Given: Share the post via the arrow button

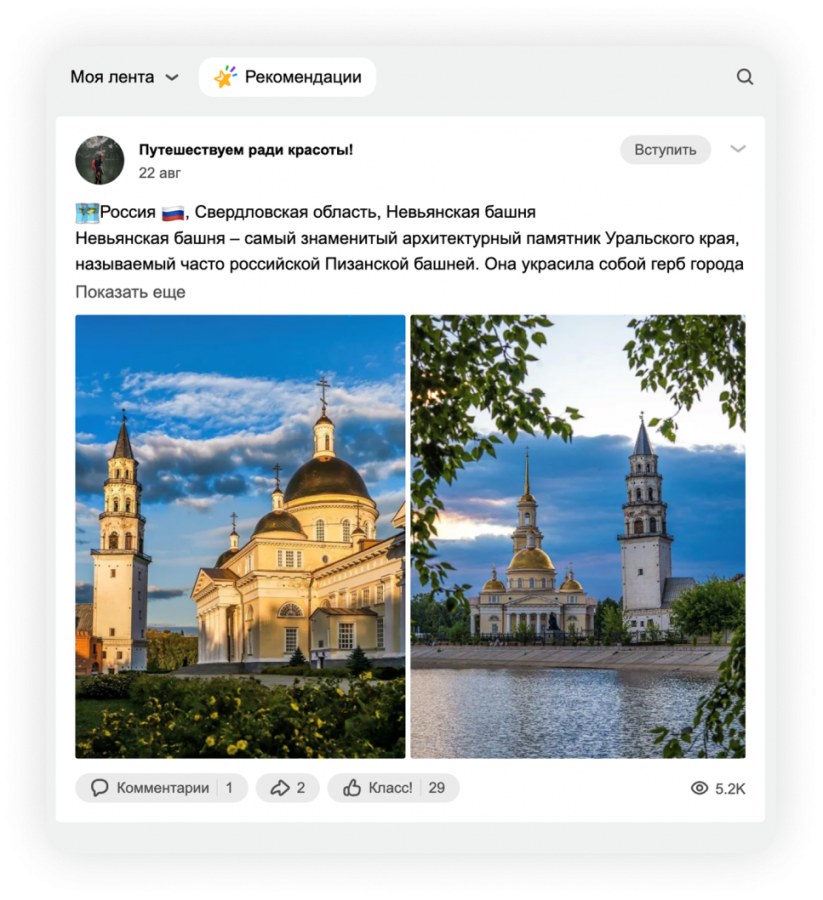Looking at the screenshot, I should coord(287,788).
